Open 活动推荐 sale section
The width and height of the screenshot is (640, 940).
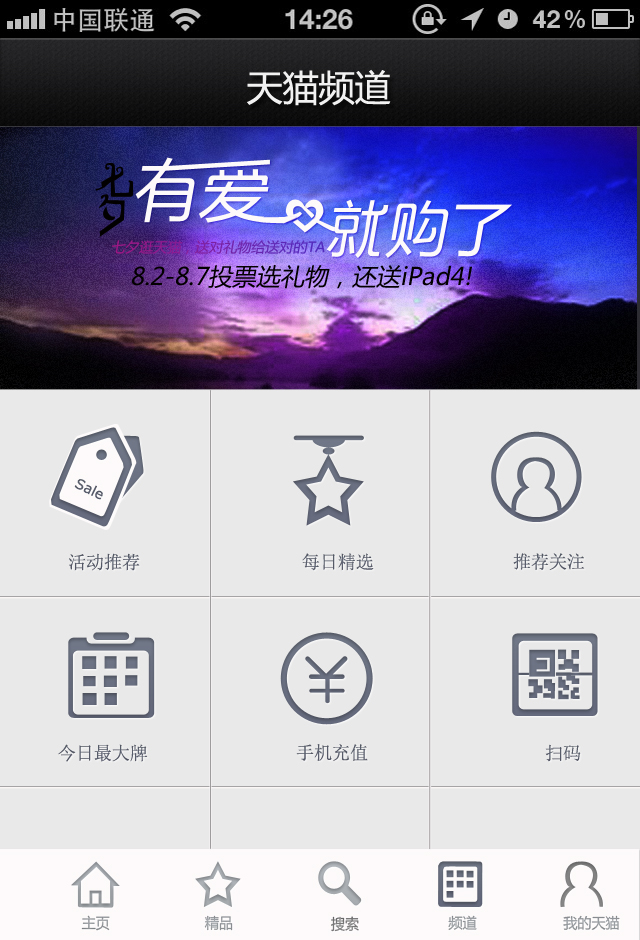[104, 494]
